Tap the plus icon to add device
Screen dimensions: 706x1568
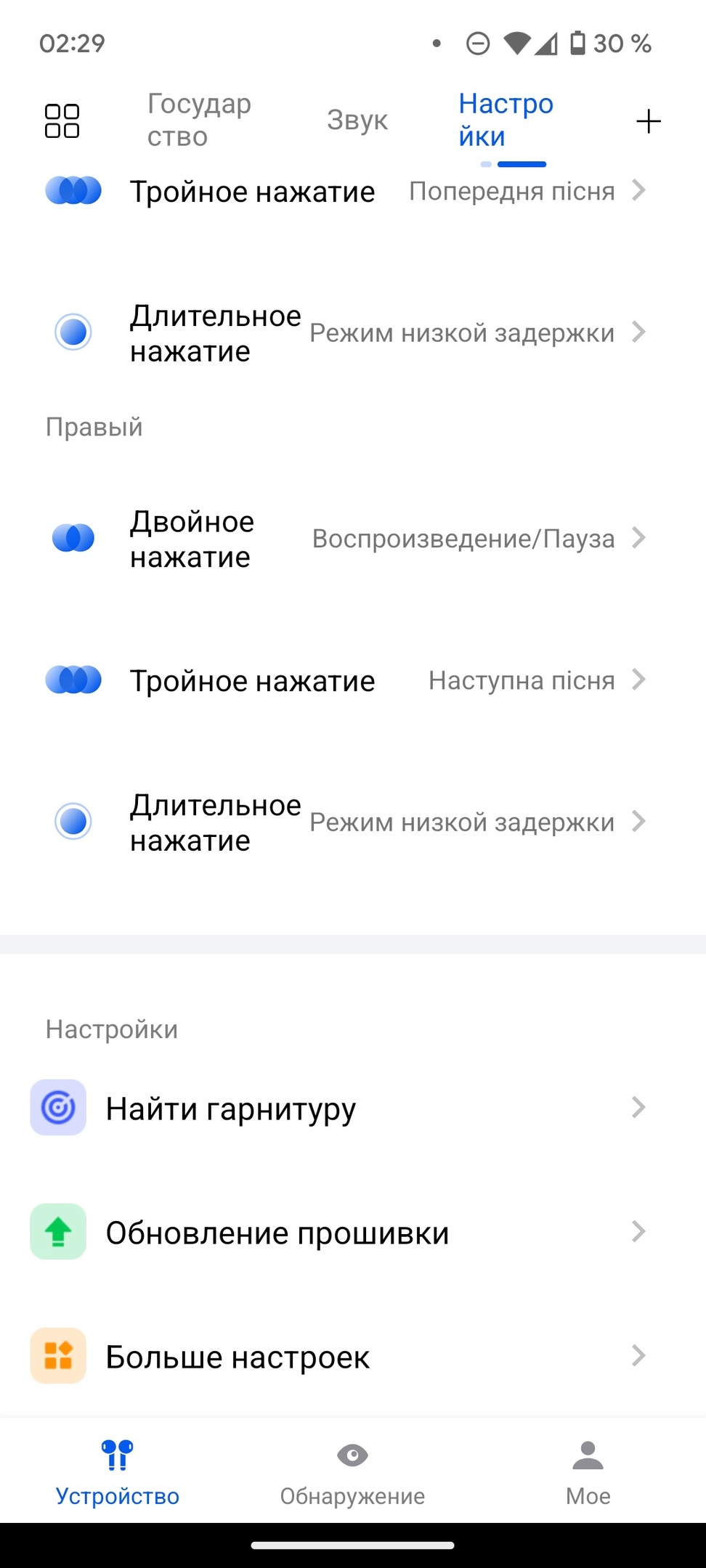648,121
